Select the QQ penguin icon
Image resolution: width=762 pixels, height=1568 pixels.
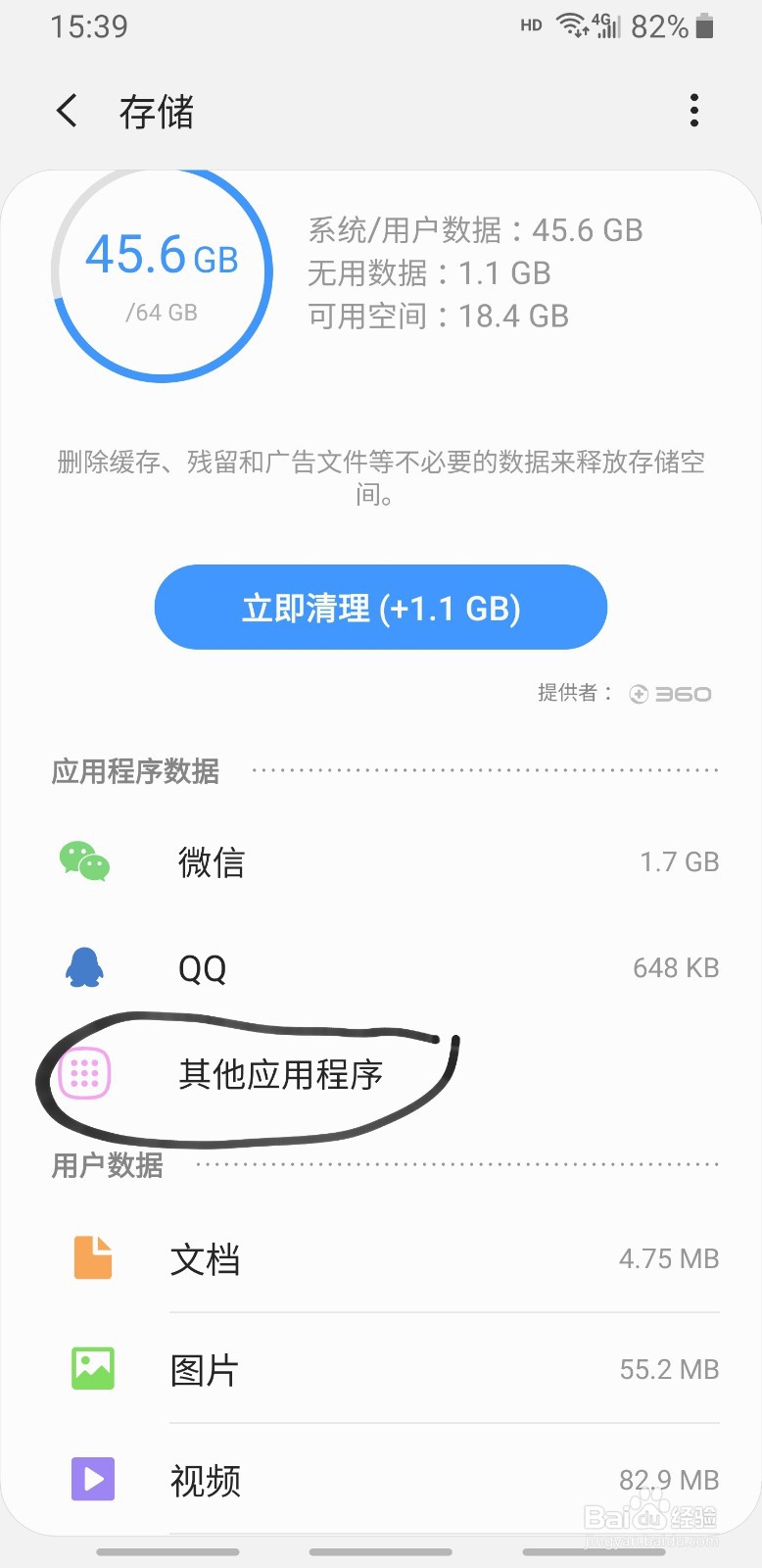point(84,968)
